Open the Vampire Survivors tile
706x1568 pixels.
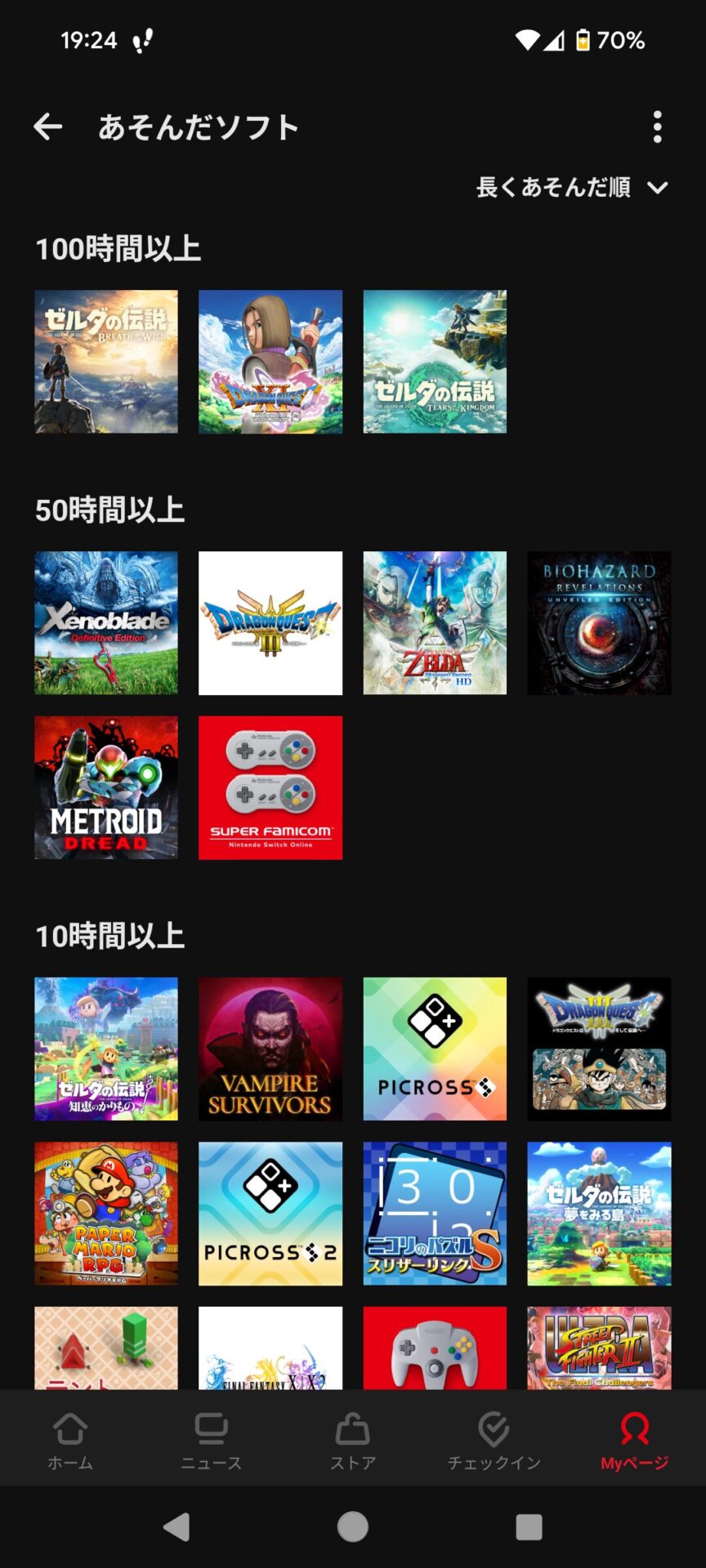coord(270,1049)
